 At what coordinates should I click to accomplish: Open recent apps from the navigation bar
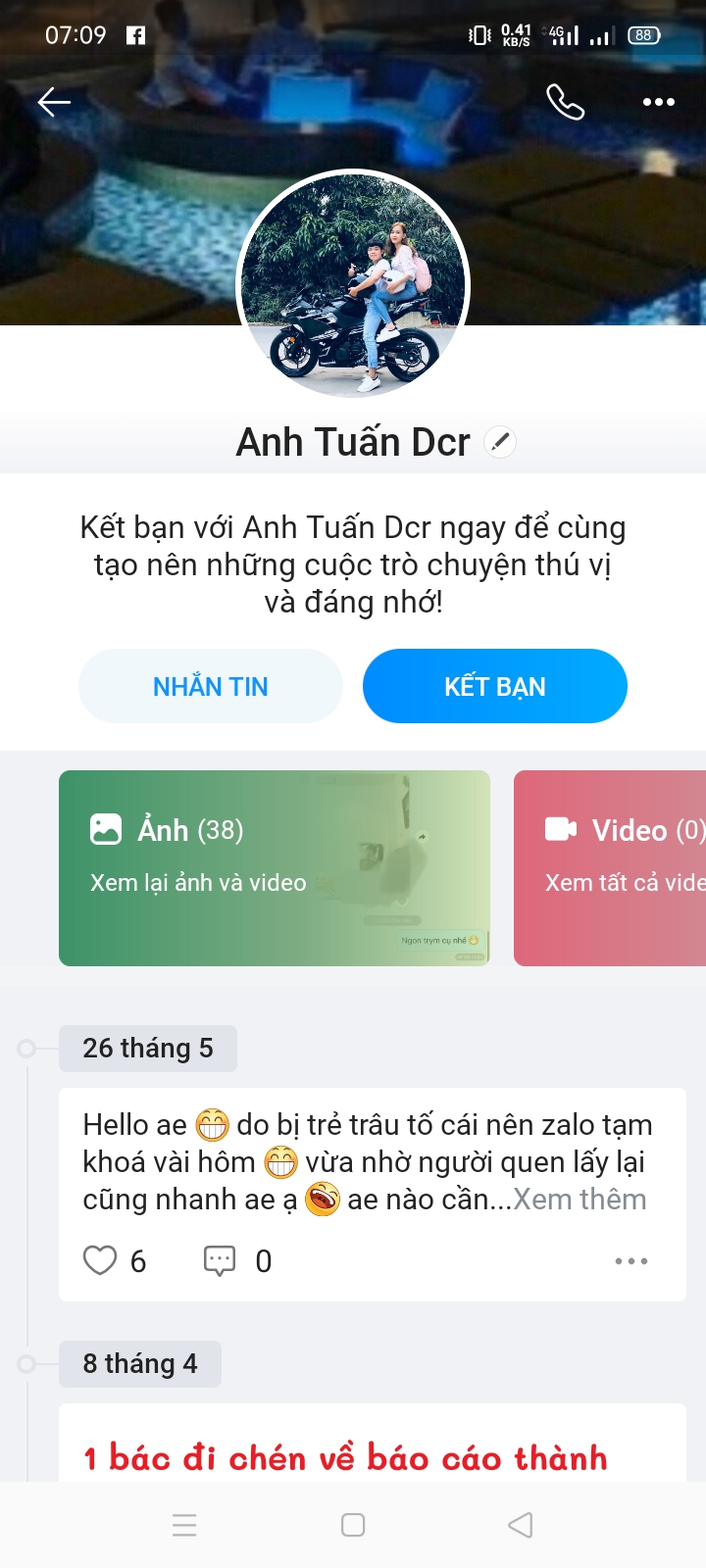(x=184, y=1525)
